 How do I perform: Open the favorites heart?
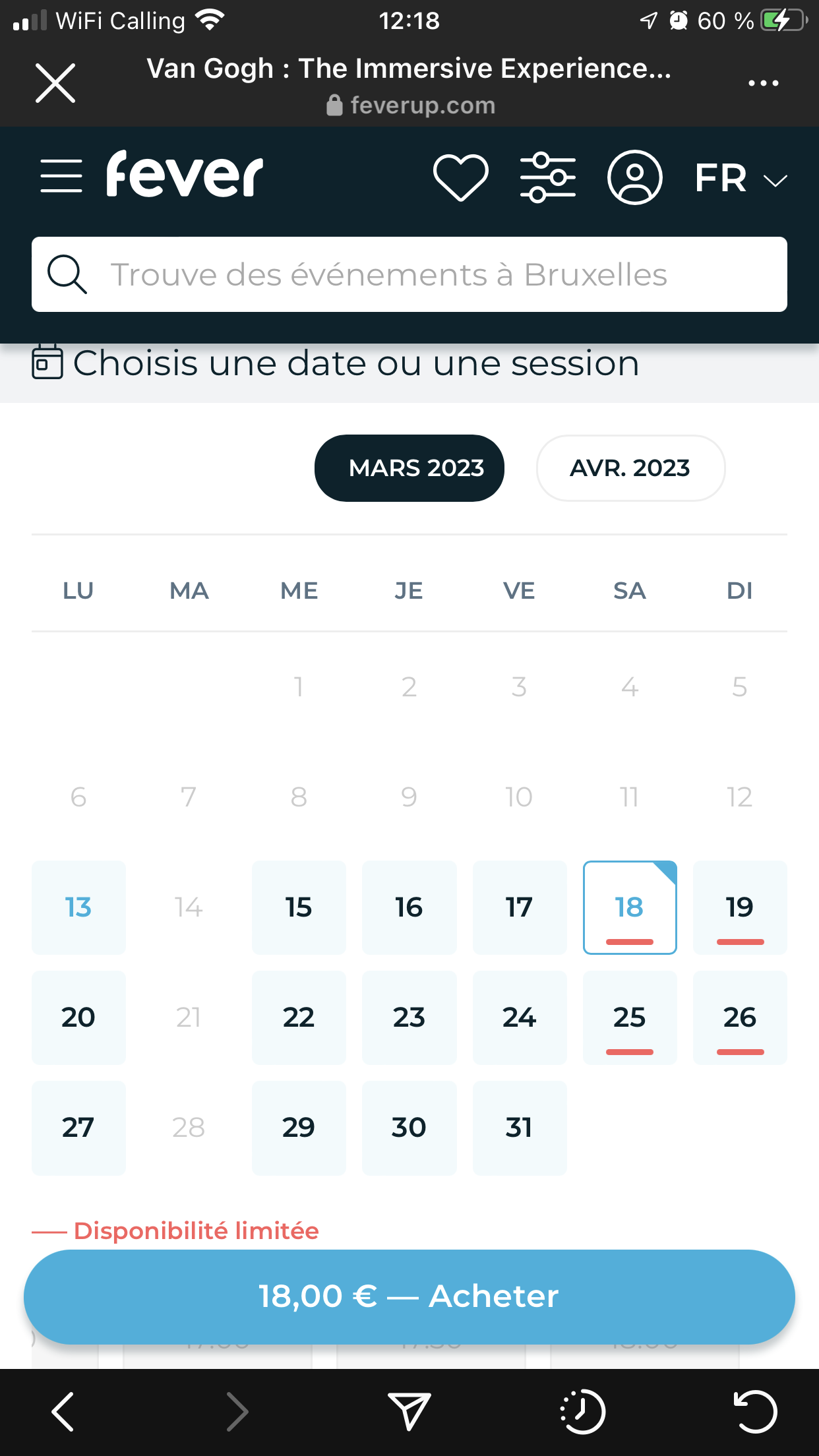point(460,177)
